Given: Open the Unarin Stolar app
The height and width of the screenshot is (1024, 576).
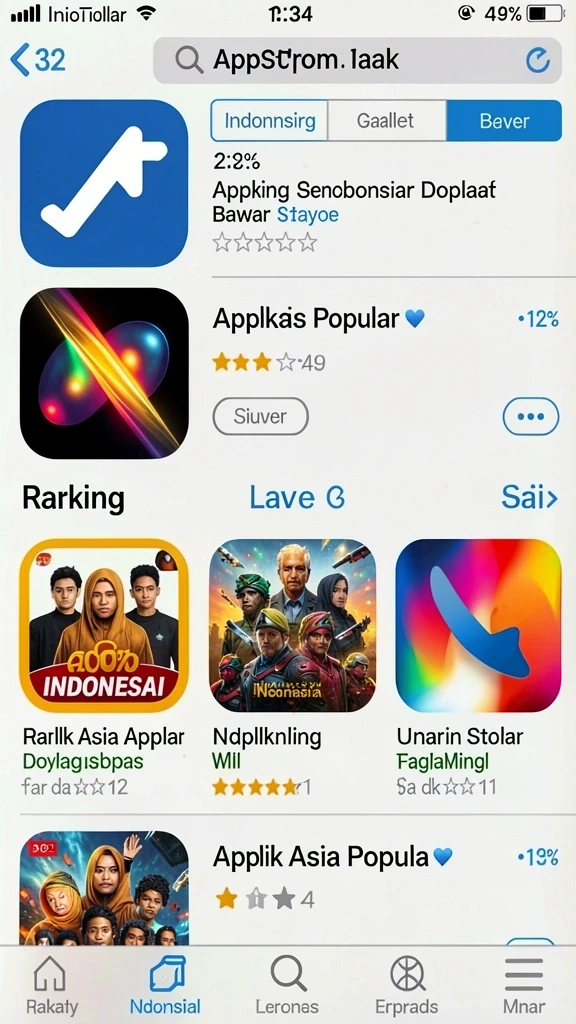Looking at the screenshot, I should 478,625.
